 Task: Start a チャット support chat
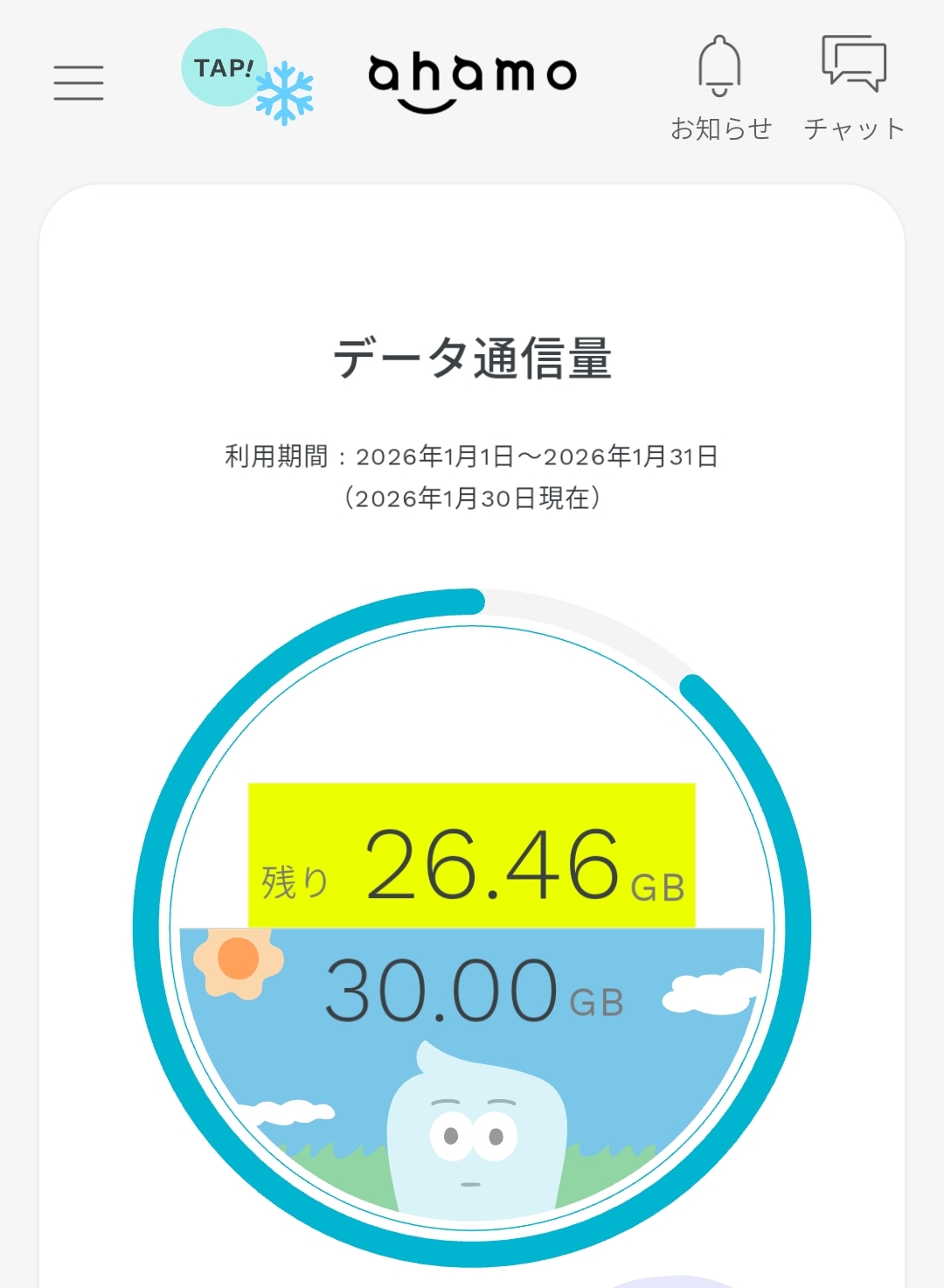coord(854,87)
